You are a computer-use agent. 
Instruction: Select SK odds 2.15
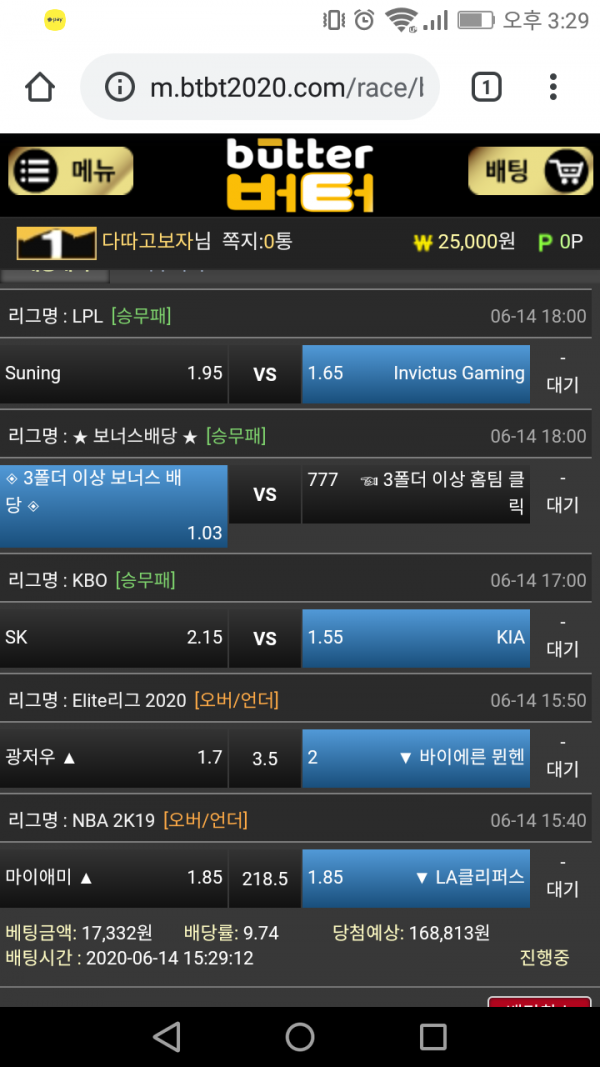[x=114, y=637]
